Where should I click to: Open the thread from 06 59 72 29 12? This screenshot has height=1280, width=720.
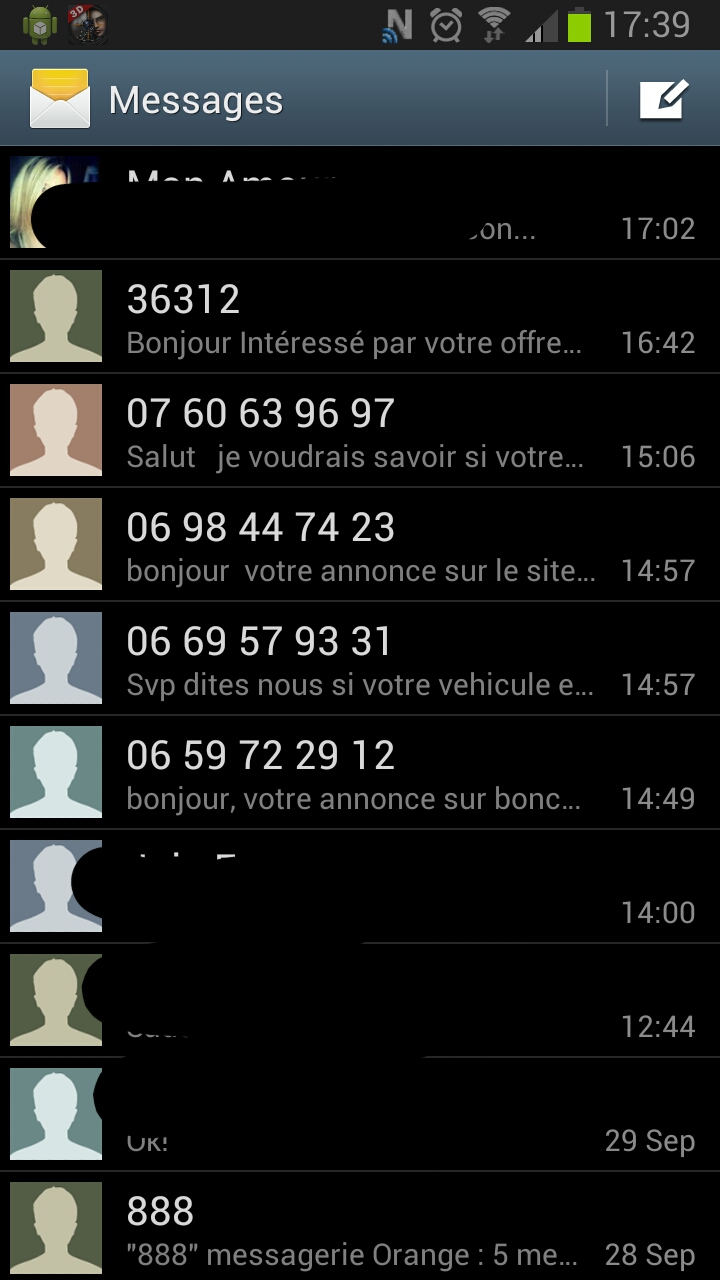pos(360,773)
